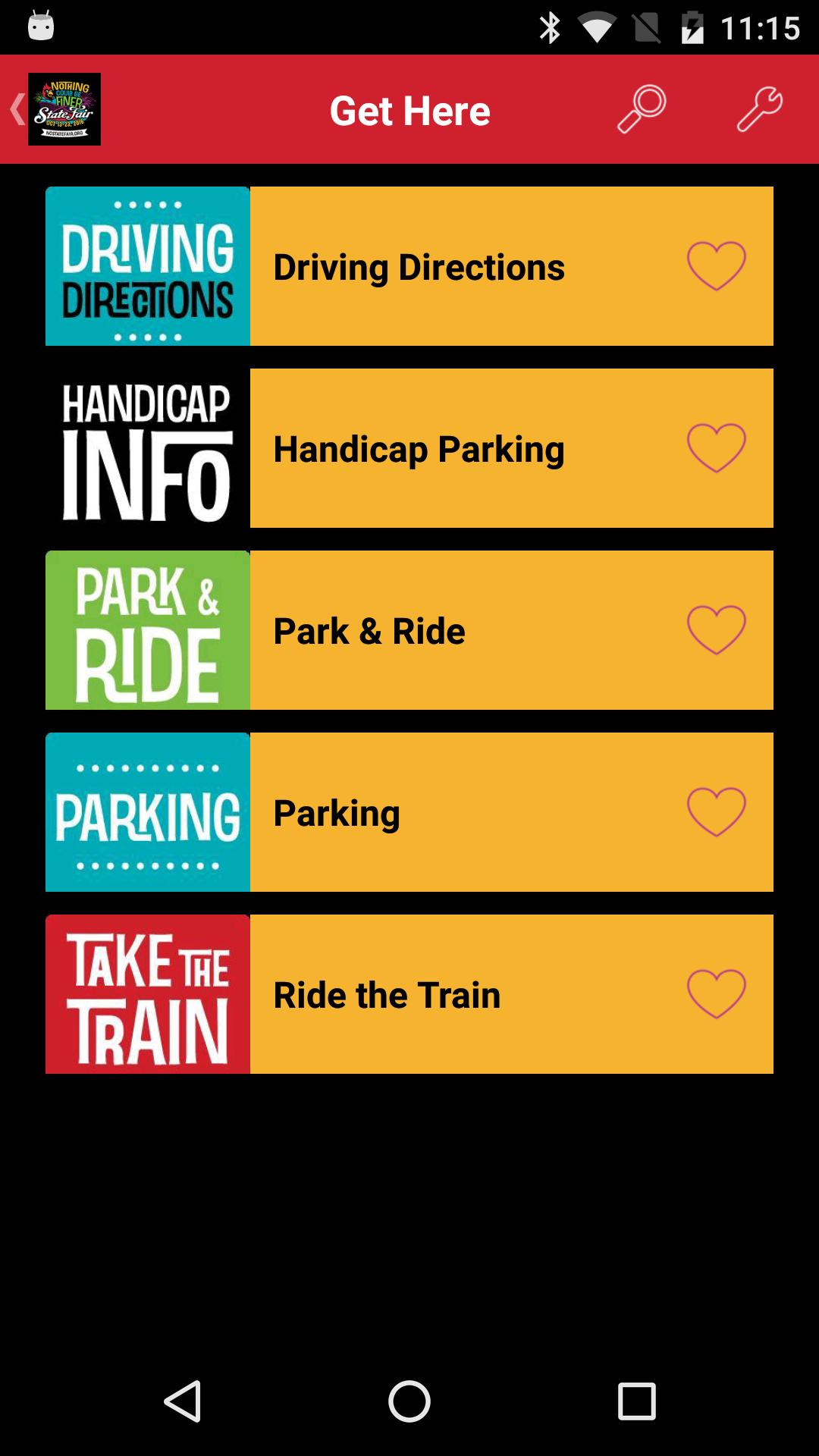
Task: Open the wrench settings icon
Action: point(759,109)
